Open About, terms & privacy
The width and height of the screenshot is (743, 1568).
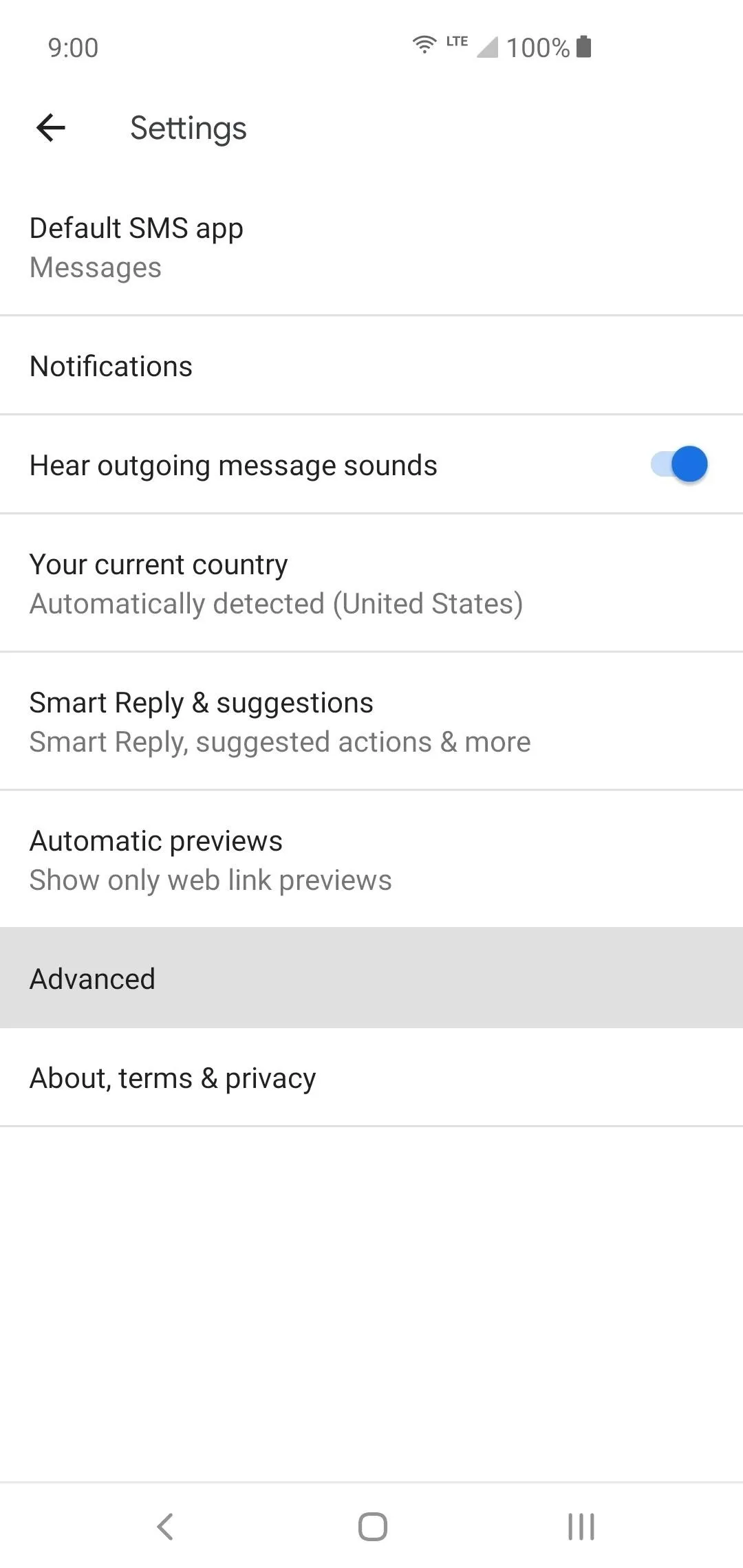371,1078
